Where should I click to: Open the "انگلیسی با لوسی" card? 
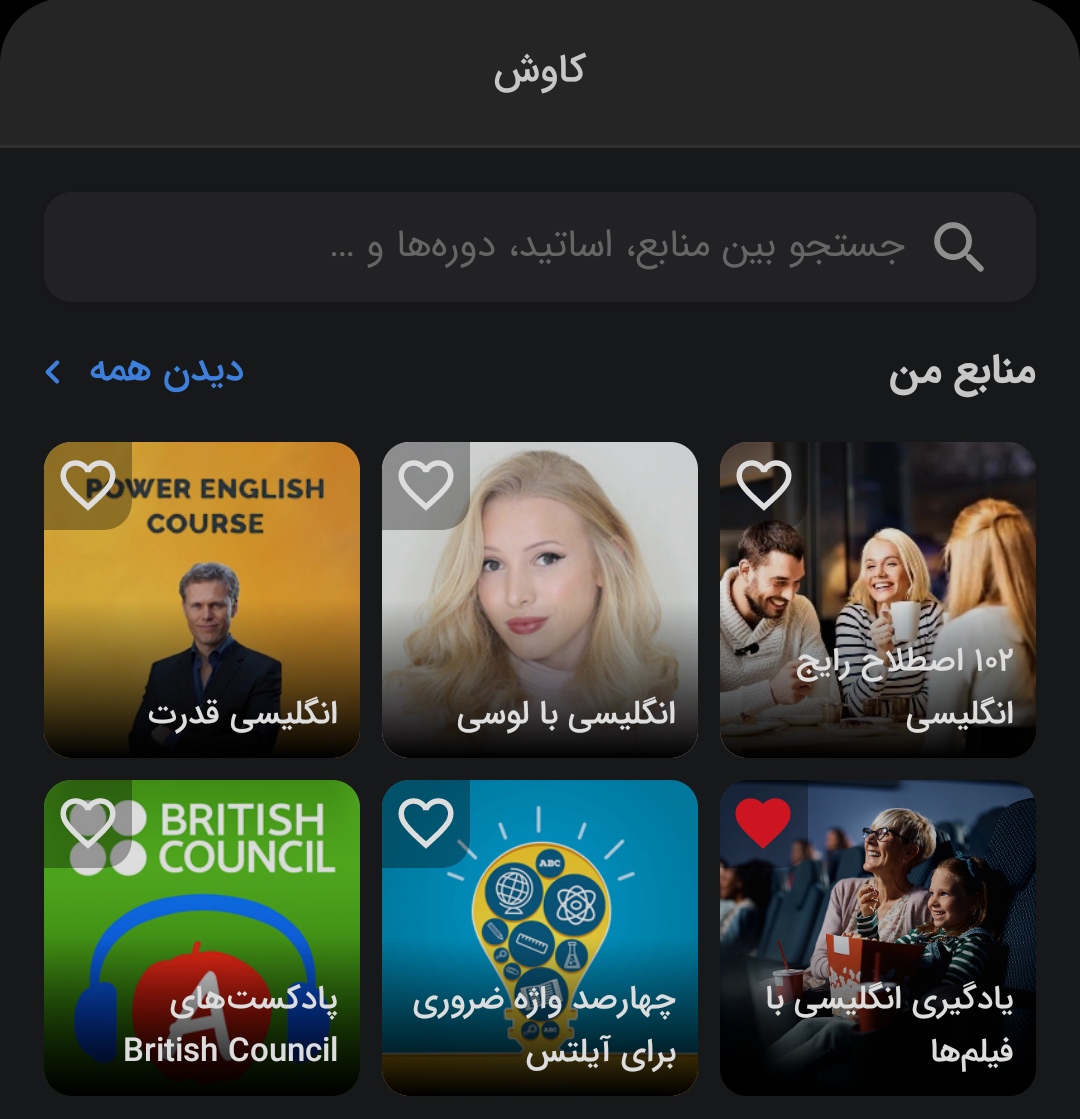pyautogui.click(x=540, y=599)
